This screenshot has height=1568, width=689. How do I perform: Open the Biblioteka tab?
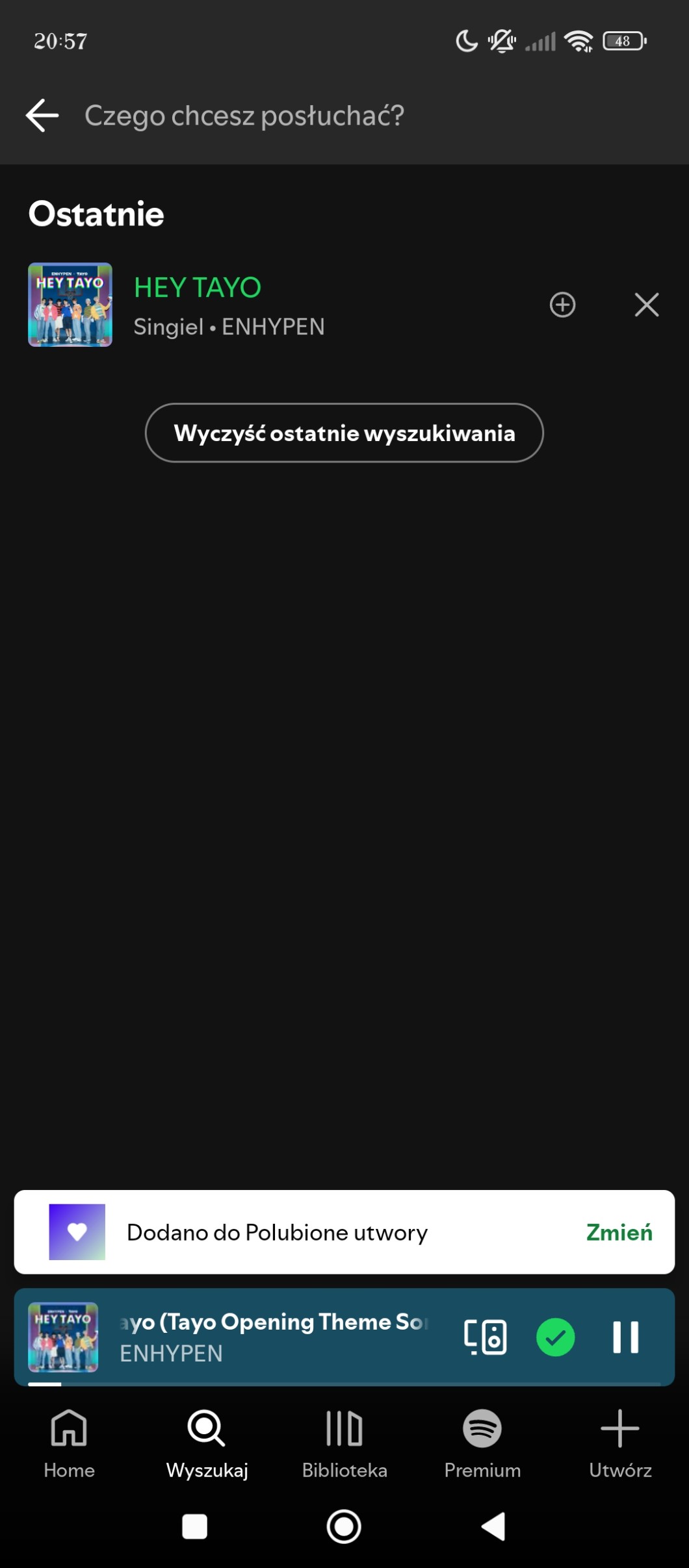click(344, 1443)
